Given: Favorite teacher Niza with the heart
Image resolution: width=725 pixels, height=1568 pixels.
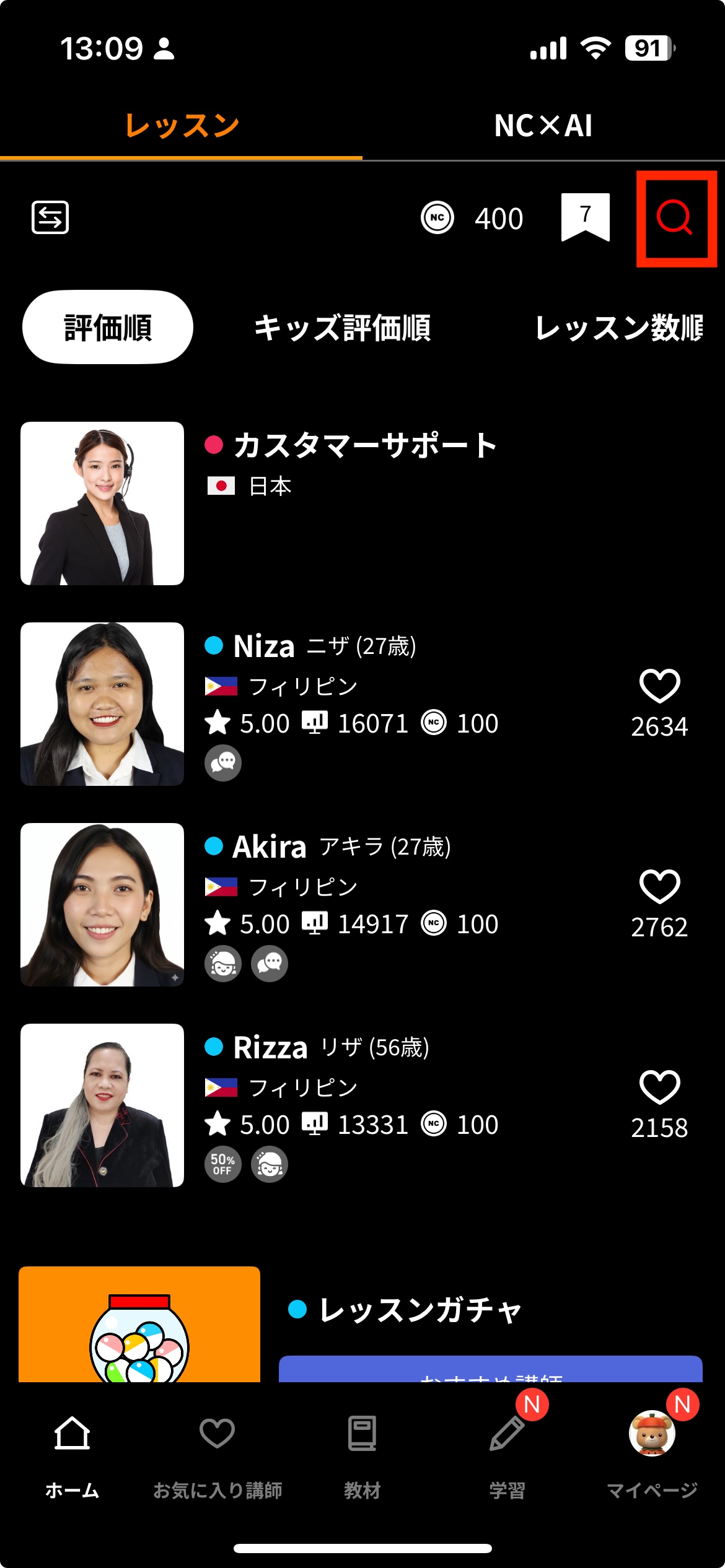Looking at the screenshot, I should tap(659, 686).
